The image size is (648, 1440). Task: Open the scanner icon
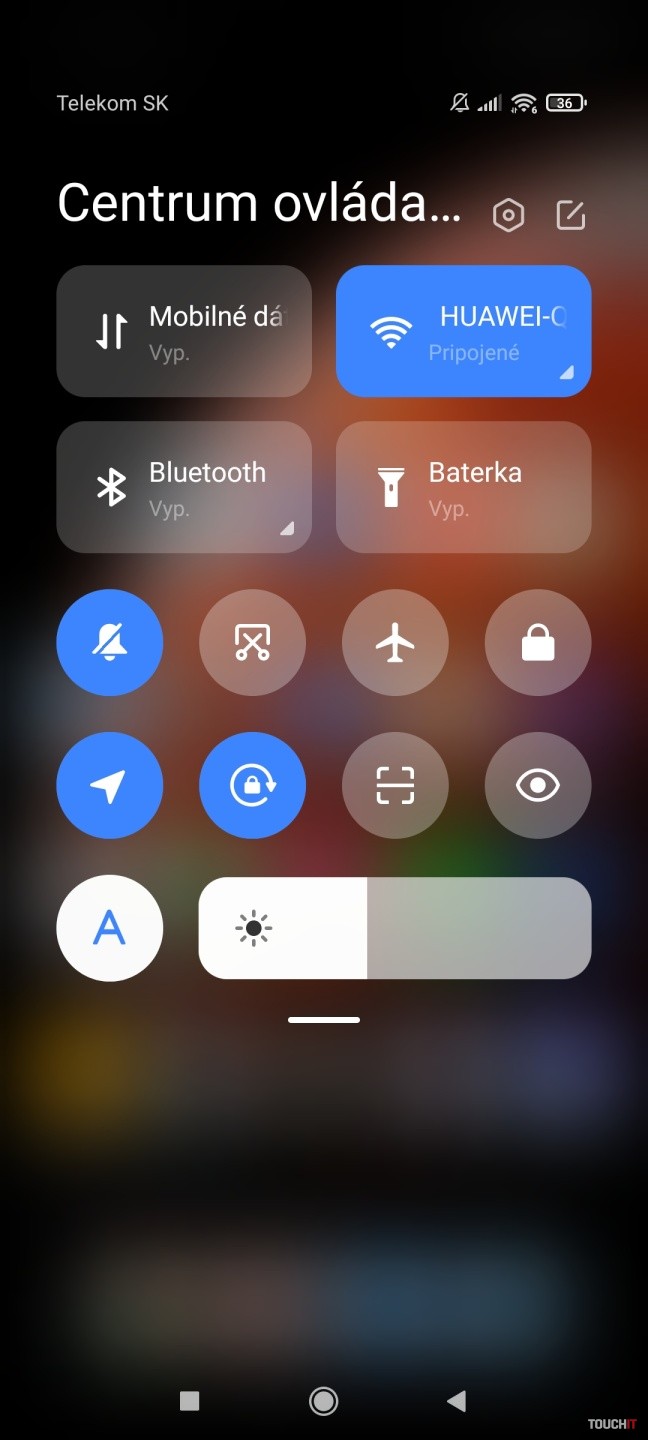(395, 786)
